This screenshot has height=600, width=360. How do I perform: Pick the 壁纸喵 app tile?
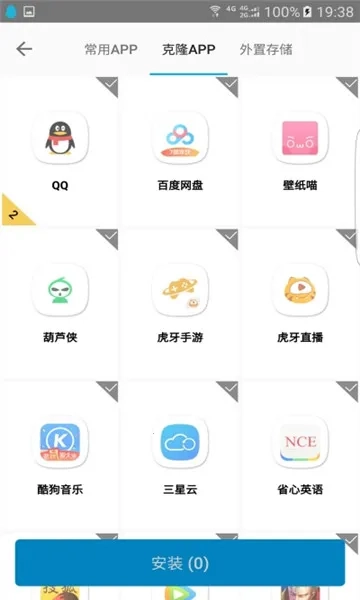[300, 151]
